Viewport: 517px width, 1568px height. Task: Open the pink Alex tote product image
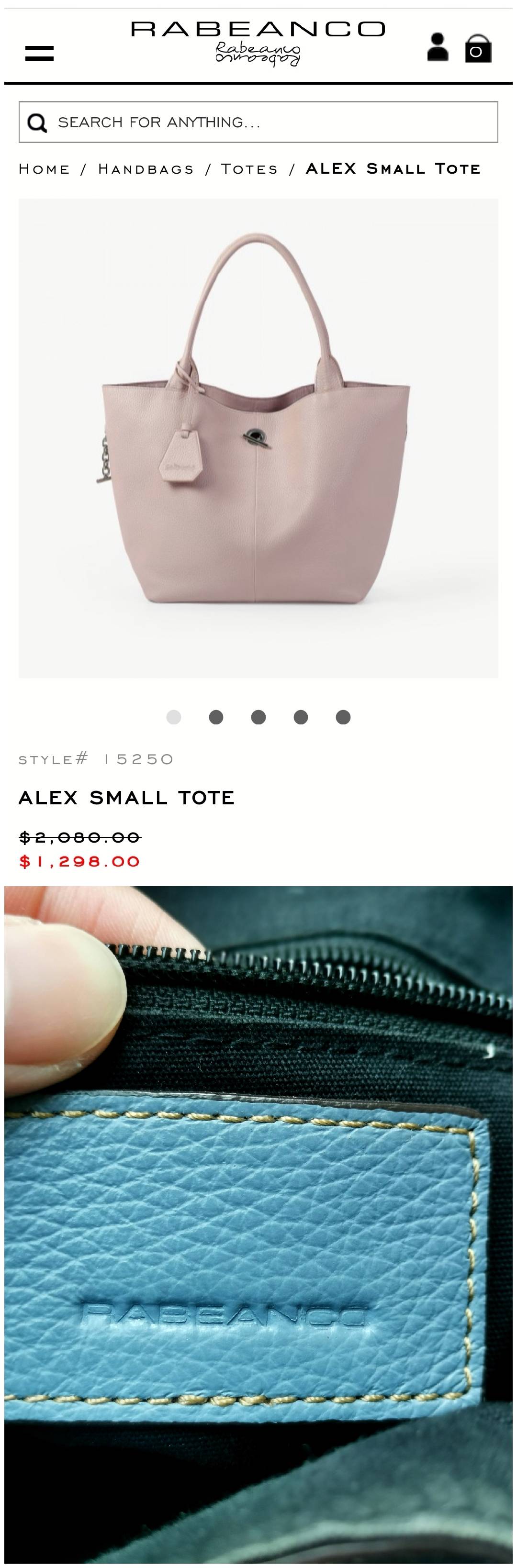258,438
